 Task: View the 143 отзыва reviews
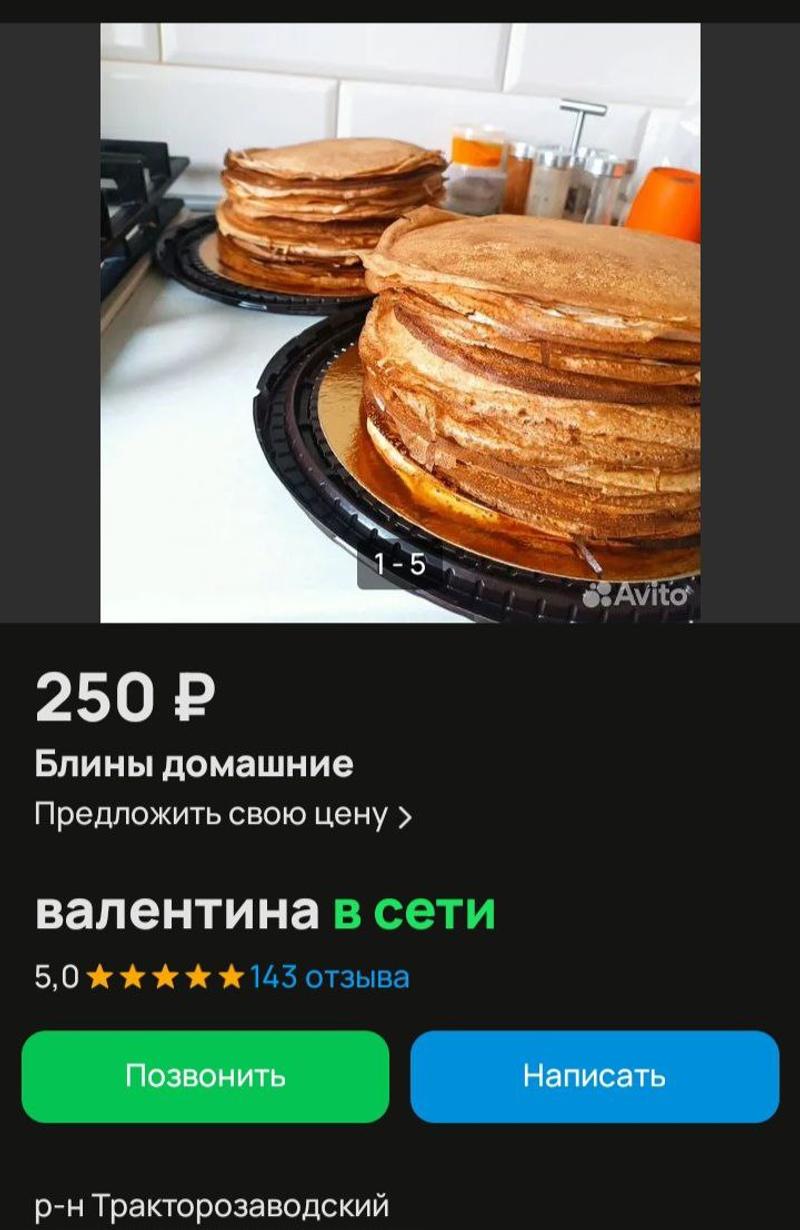click(x=329, y=976)
